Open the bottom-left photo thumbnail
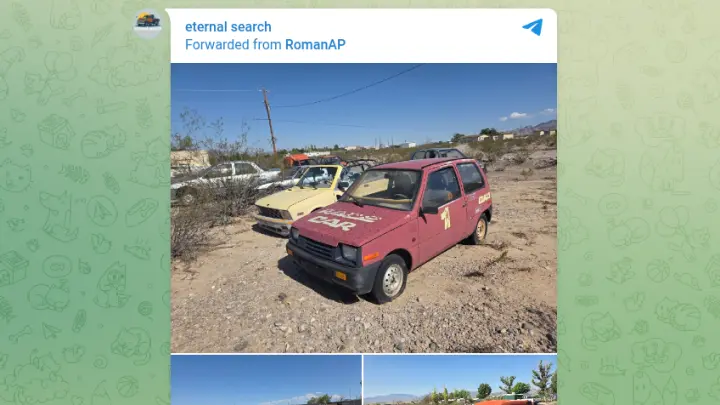The width and height of the screenshot is (720, 405). pyautogui.click(x=266, y=381)
